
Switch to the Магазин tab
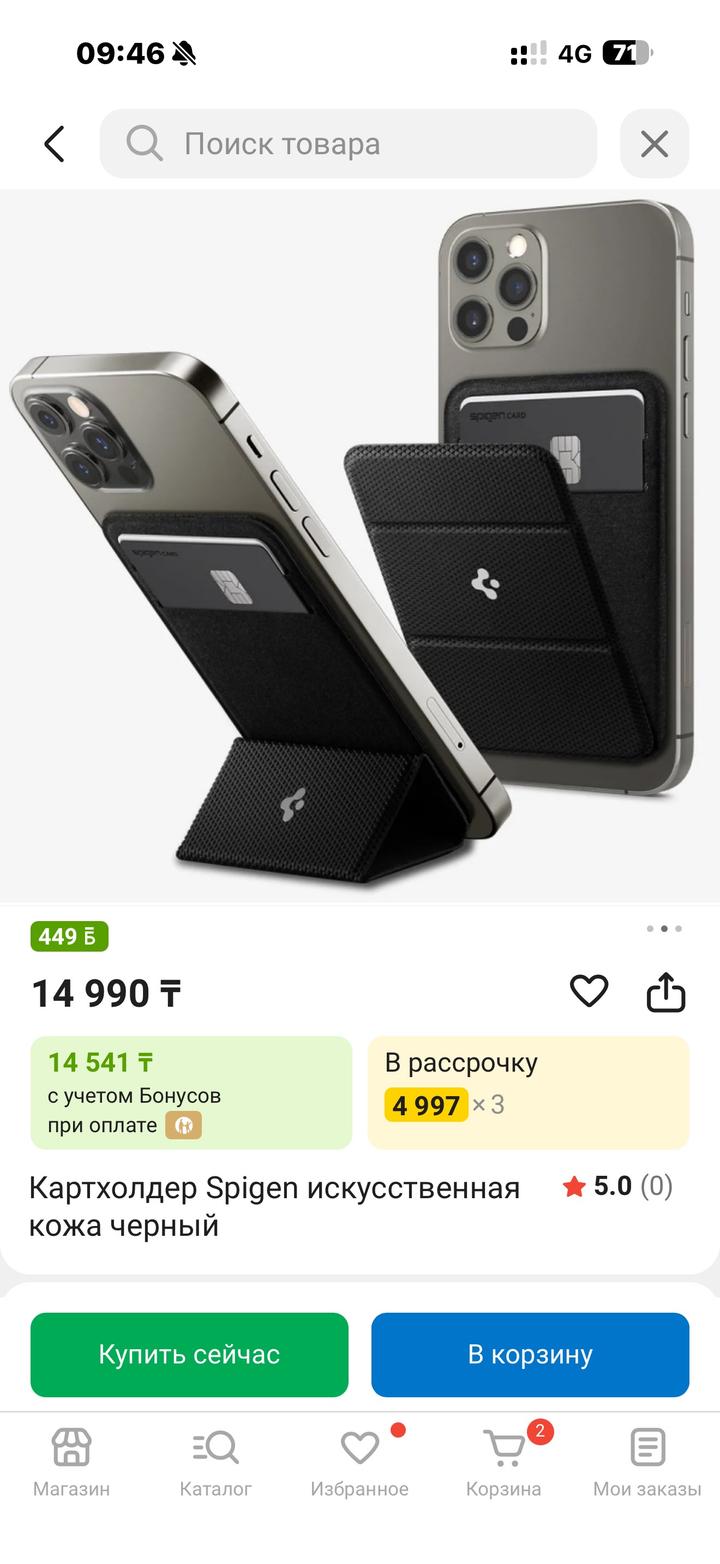[x=71, y=1462]
